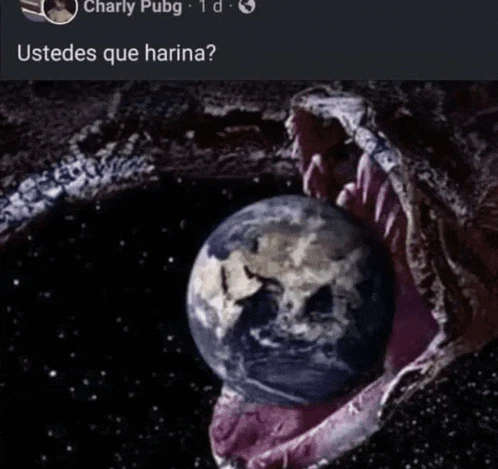Open Charly Pubg's profile picture

[60, 10]
